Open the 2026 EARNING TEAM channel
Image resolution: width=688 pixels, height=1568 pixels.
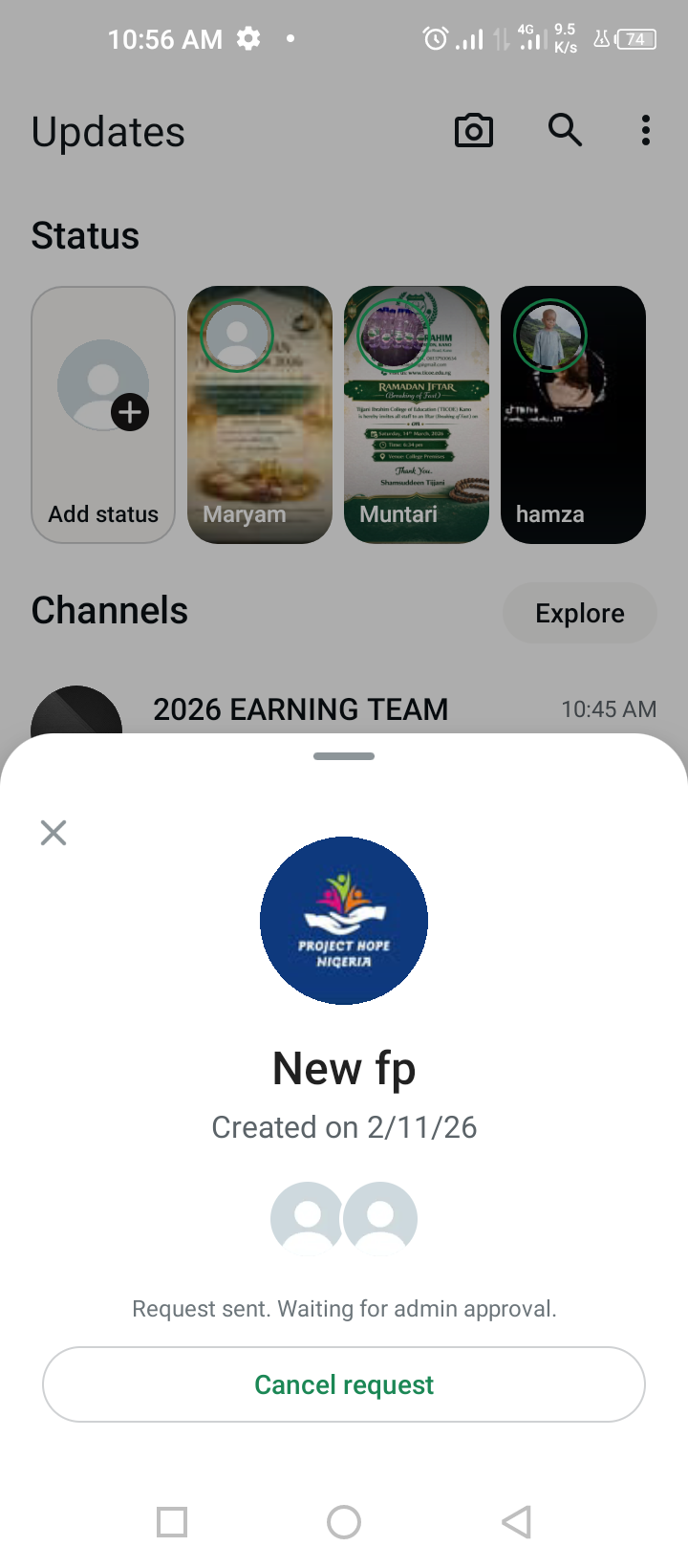point(301,709)
